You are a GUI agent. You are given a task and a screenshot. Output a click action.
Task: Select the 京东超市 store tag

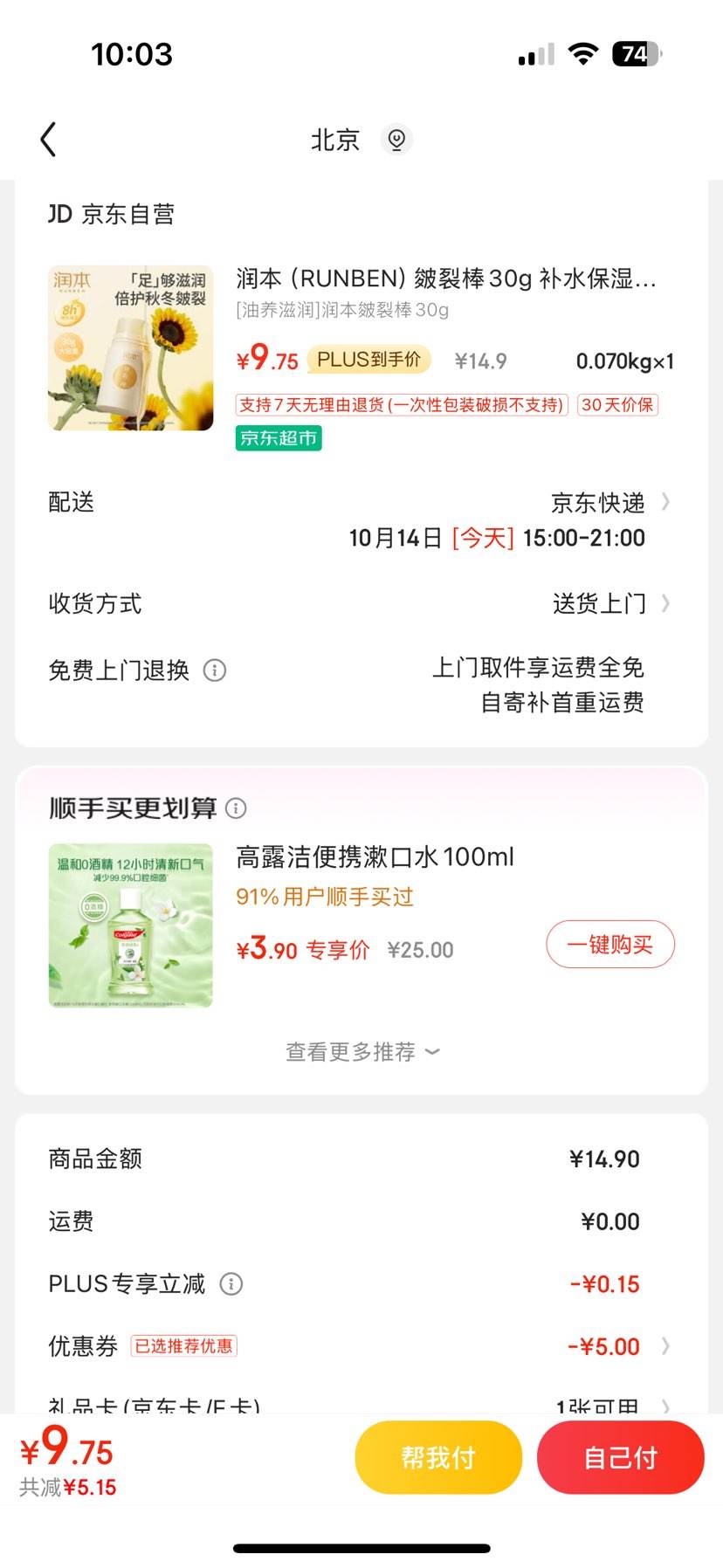[x=278, y=437]
